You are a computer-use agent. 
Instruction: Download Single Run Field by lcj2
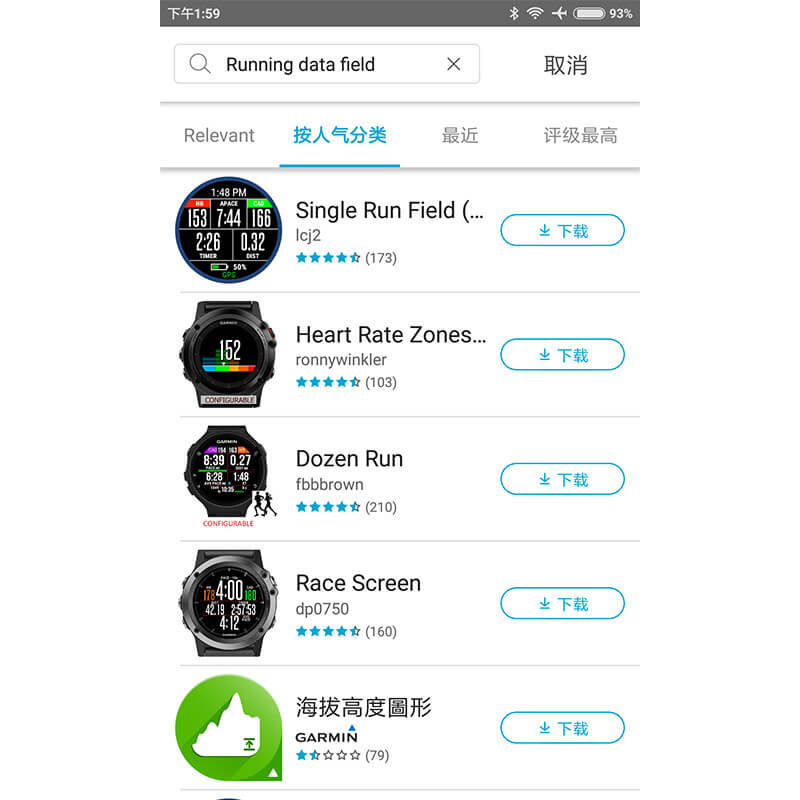[x=562, y=230]
